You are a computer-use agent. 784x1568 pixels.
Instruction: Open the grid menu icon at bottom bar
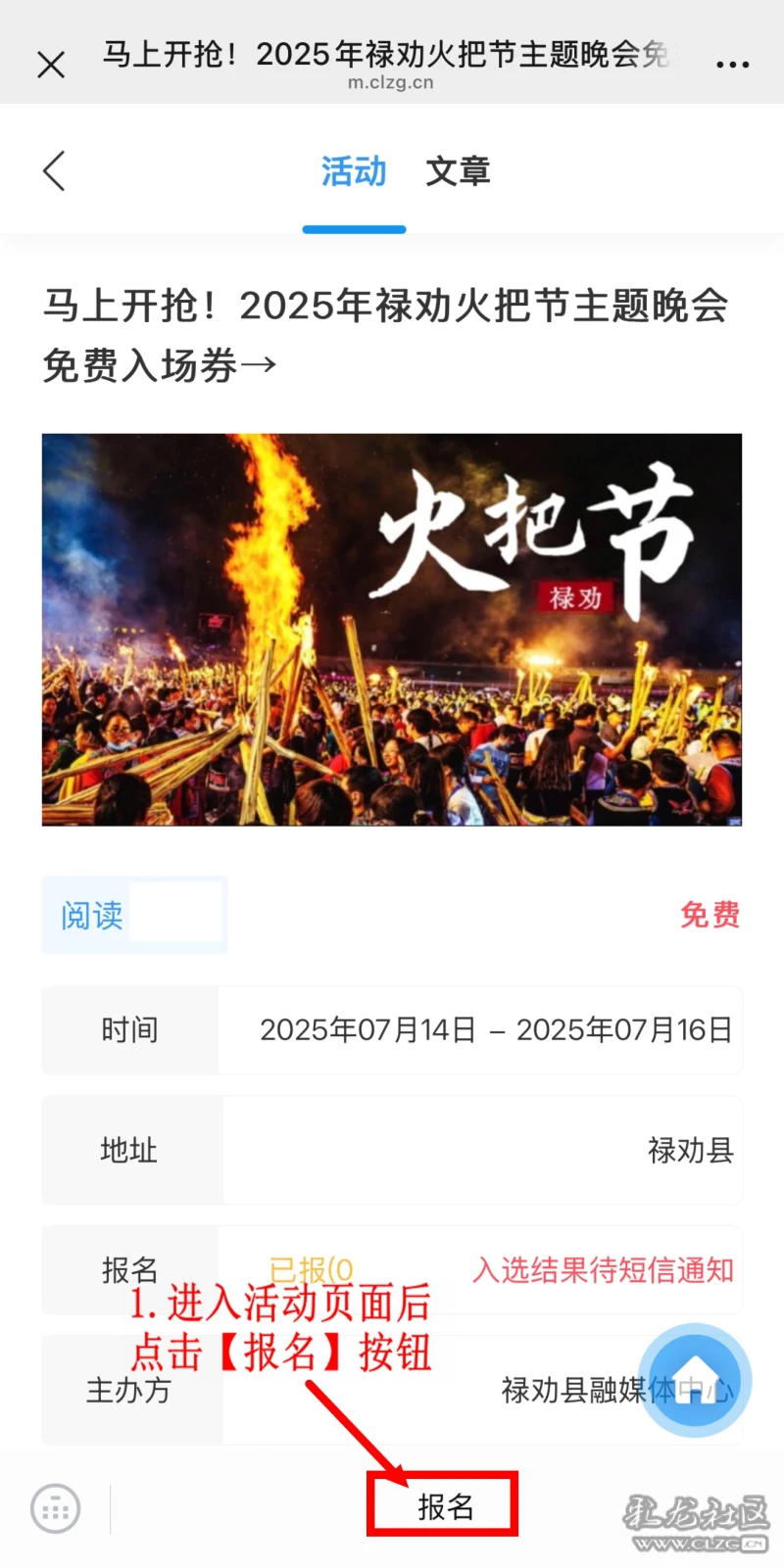tap(56, 1508)
